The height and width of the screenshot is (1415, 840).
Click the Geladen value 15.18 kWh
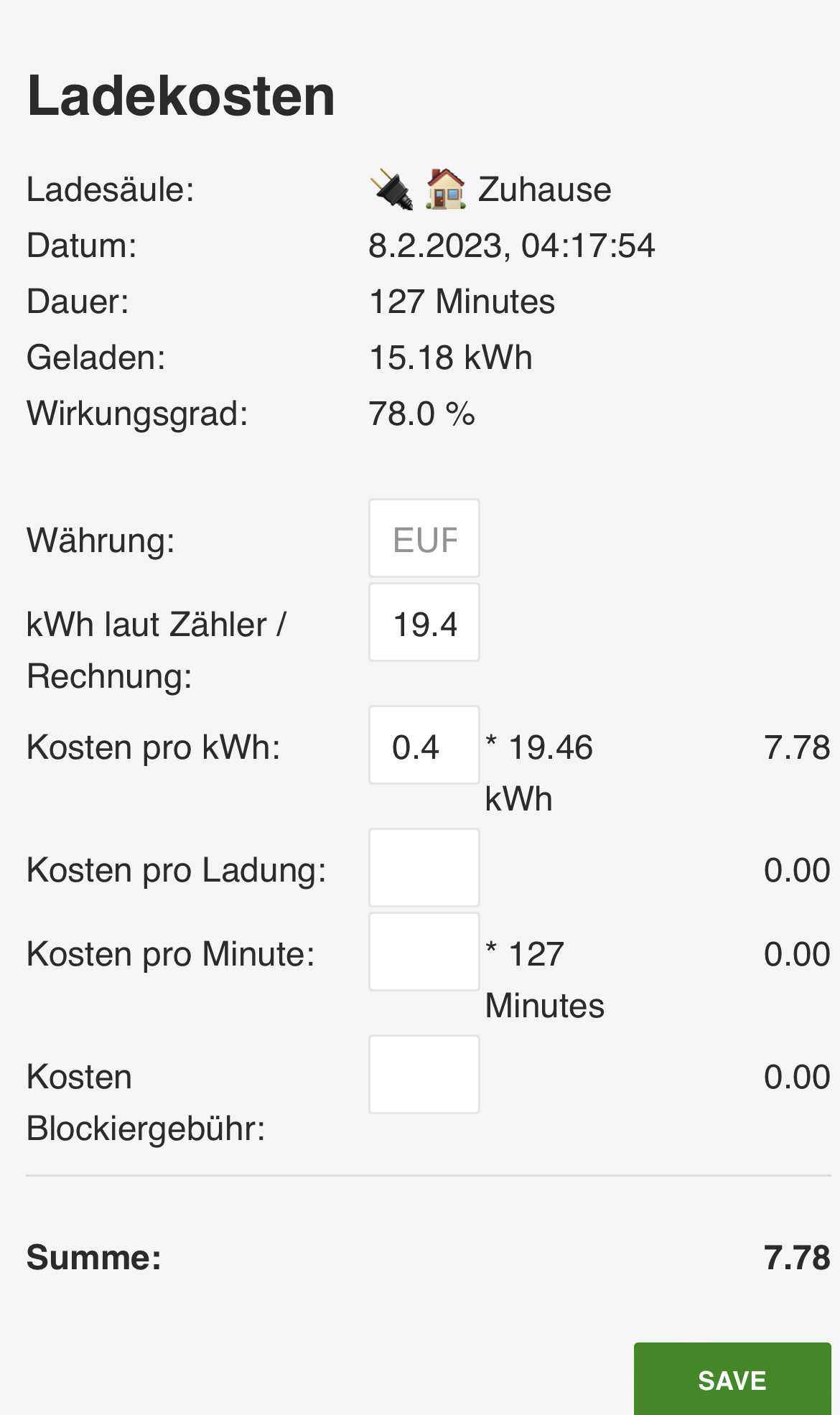click(449, 356)
